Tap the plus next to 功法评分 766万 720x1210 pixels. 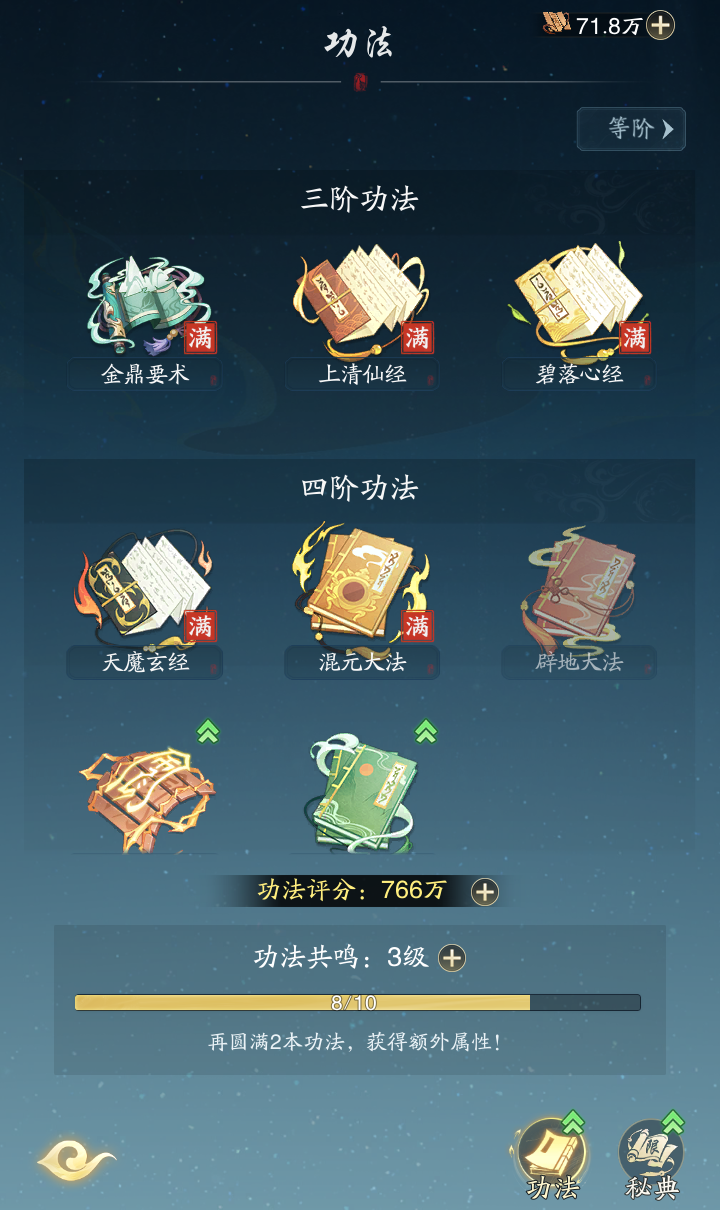[485, 892]
